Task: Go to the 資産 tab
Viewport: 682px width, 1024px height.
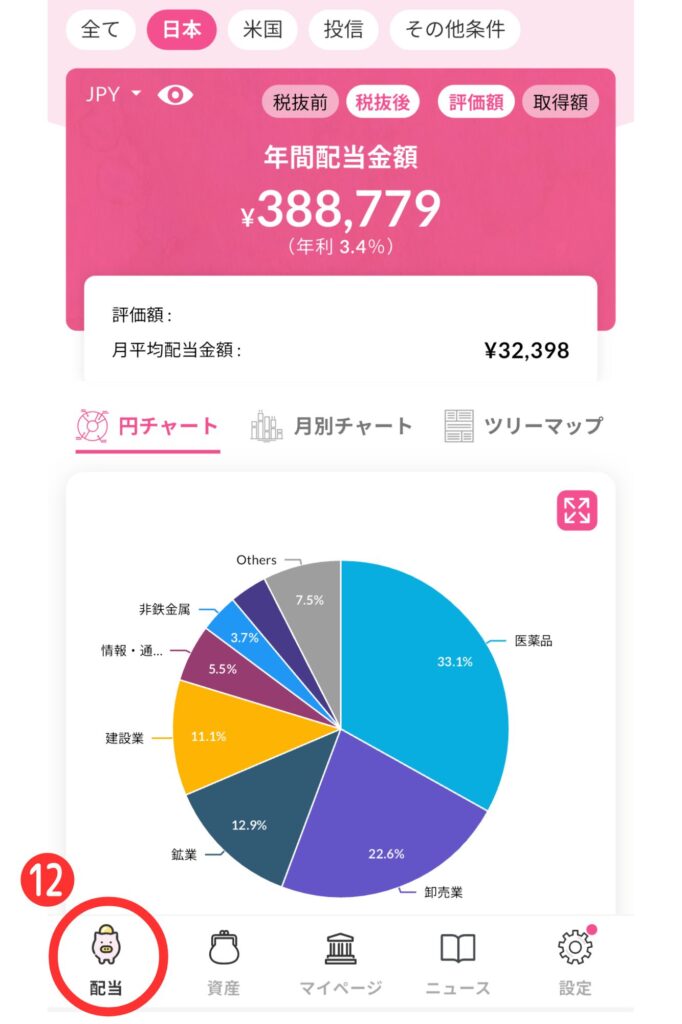Action: (x=223, y=962)
